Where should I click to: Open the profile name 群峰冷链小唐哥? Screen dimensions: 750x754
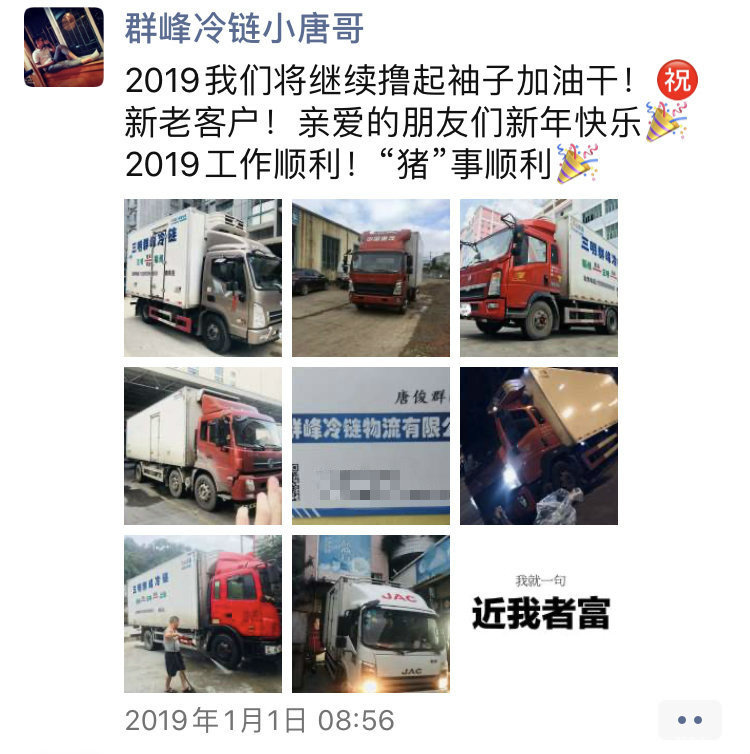[x=244, y=27]
